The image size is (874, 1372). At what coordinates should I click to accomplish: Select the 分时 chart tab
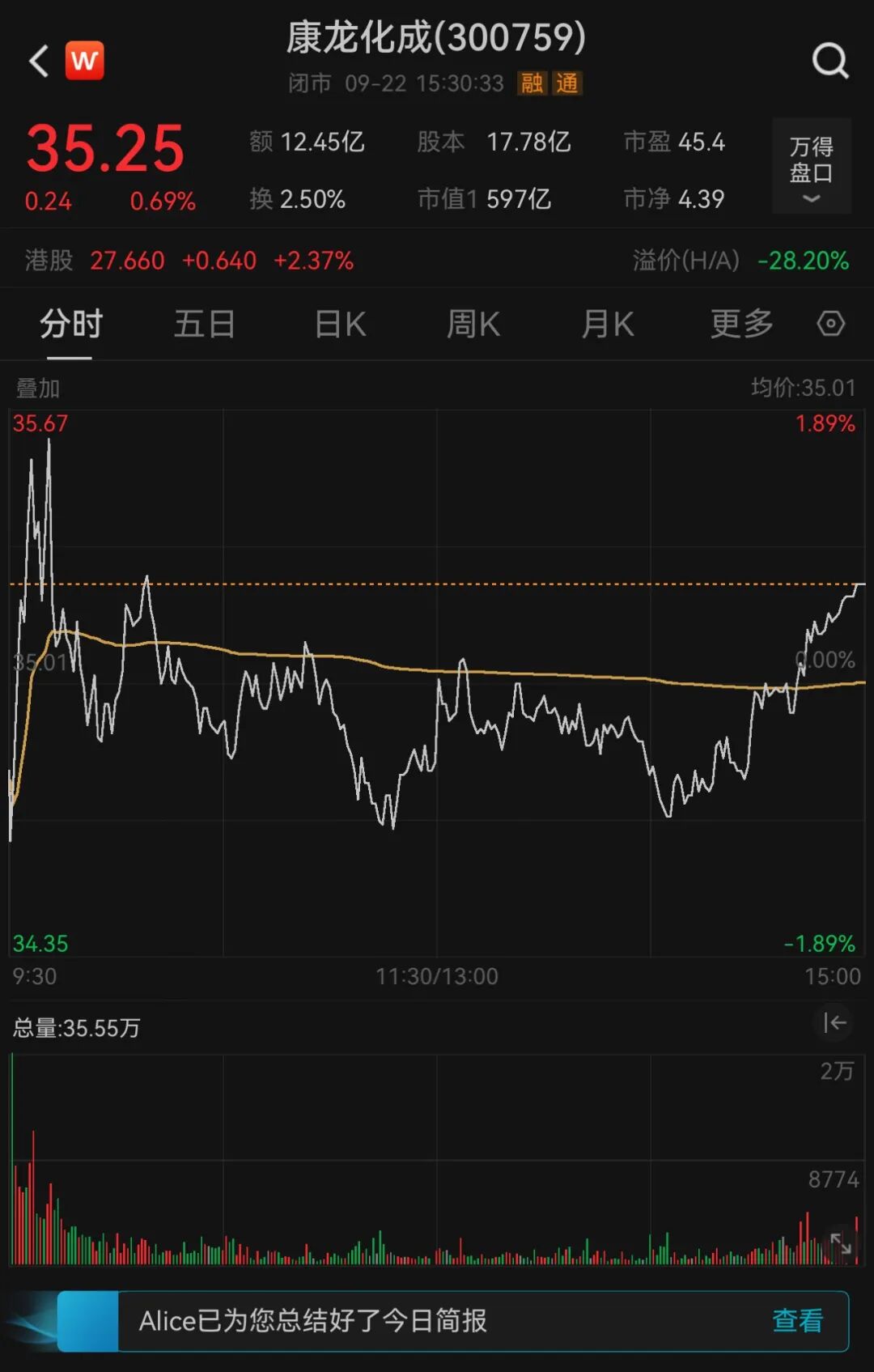click(71, 325)
